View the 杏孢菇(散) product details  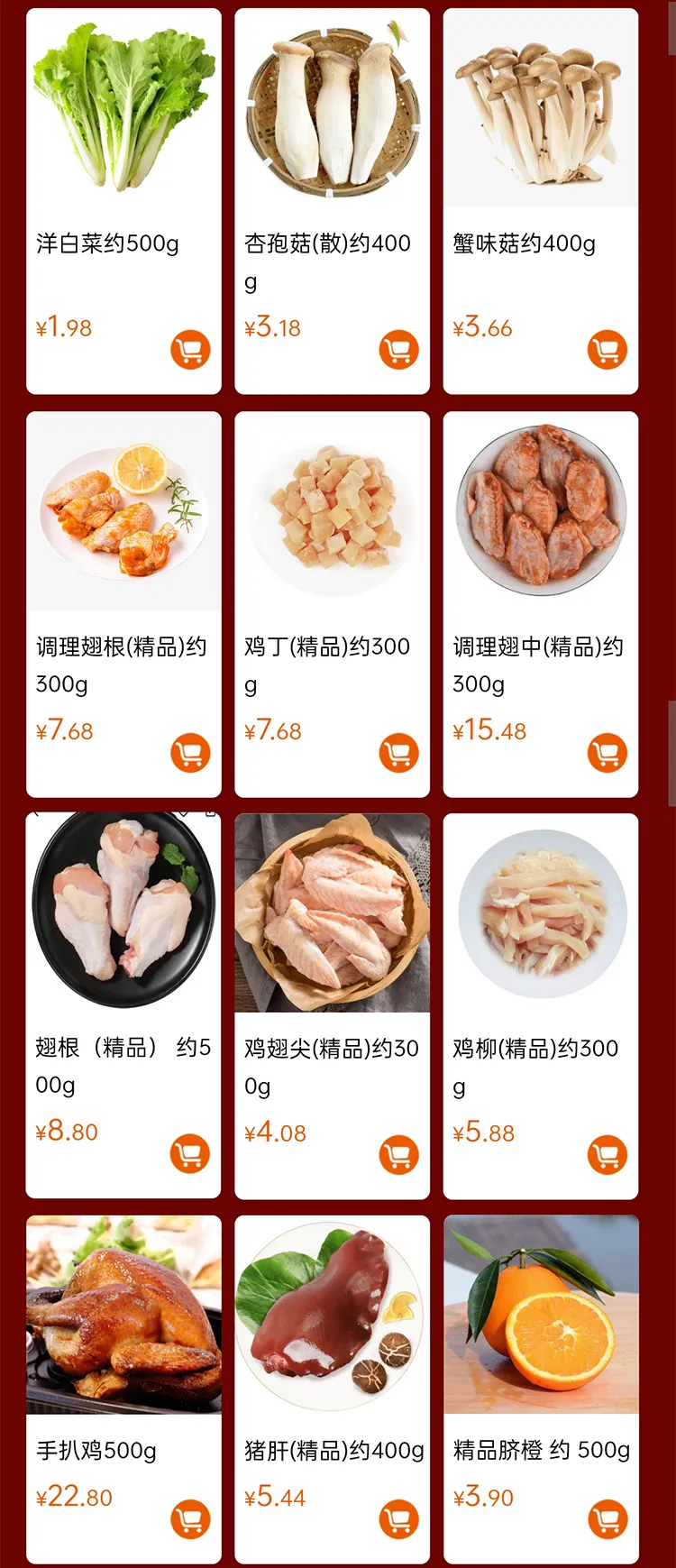click(332, 108)
